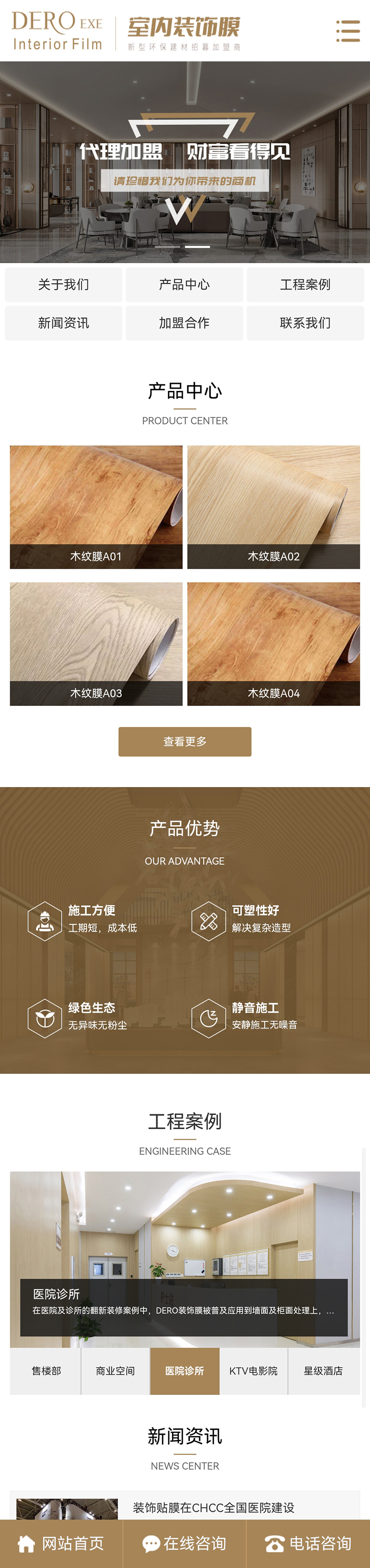The image size is (370, 1568).
Task: Open 加盟合作 page
Action: pyautogui.click(x=184, y=323)
